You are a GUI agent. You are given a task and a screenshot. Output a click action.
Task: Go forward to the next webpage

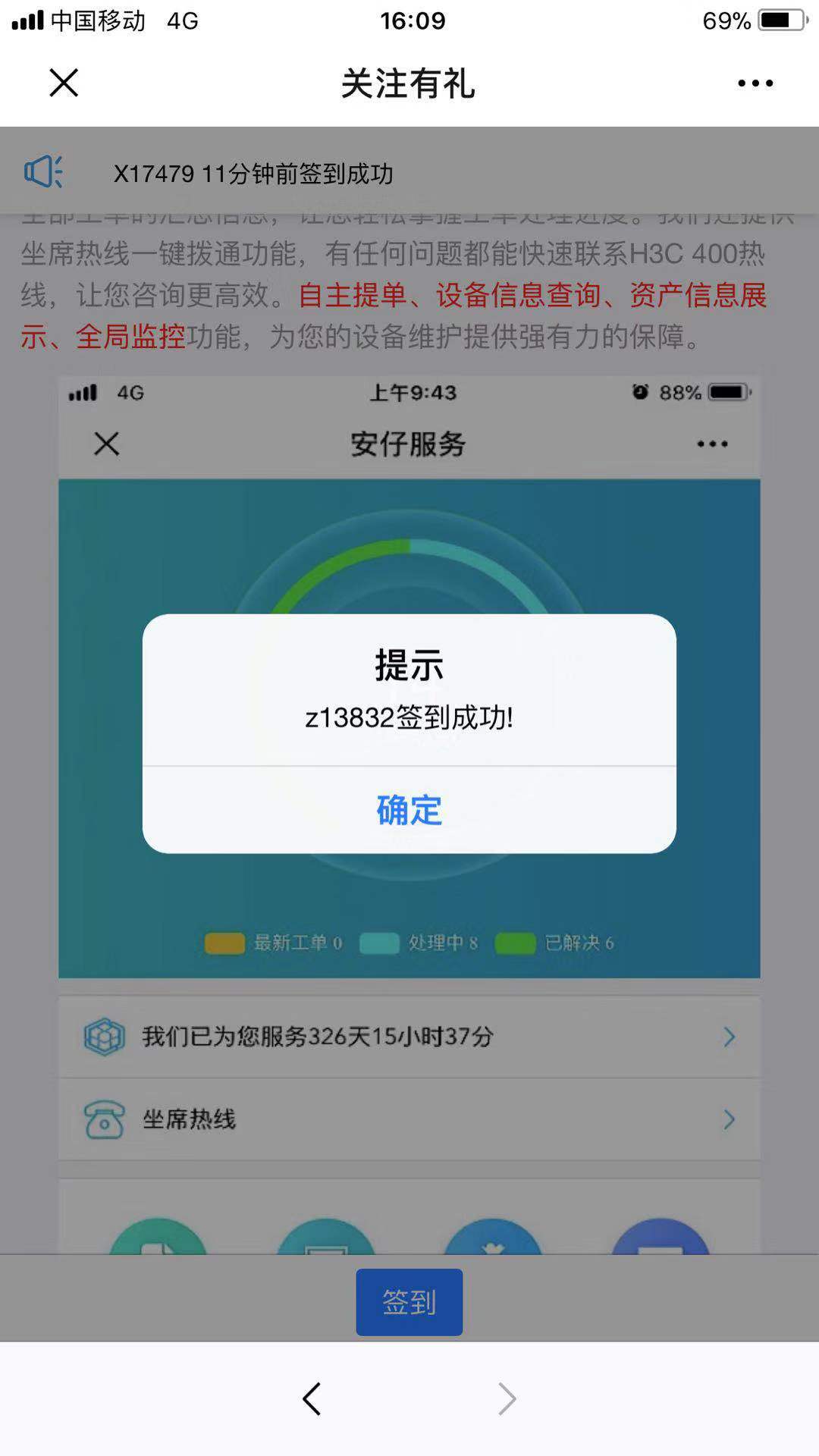[507, 1398]
